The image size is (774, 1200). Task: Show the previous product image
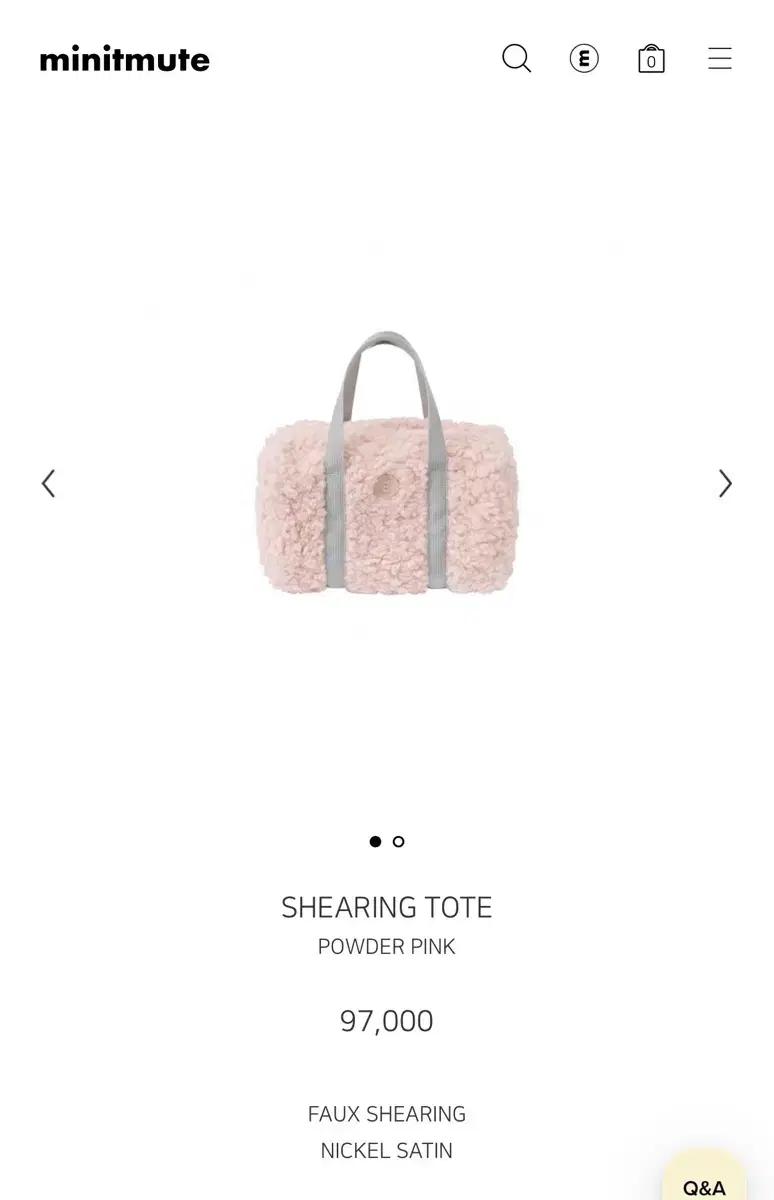click(48, 484)
